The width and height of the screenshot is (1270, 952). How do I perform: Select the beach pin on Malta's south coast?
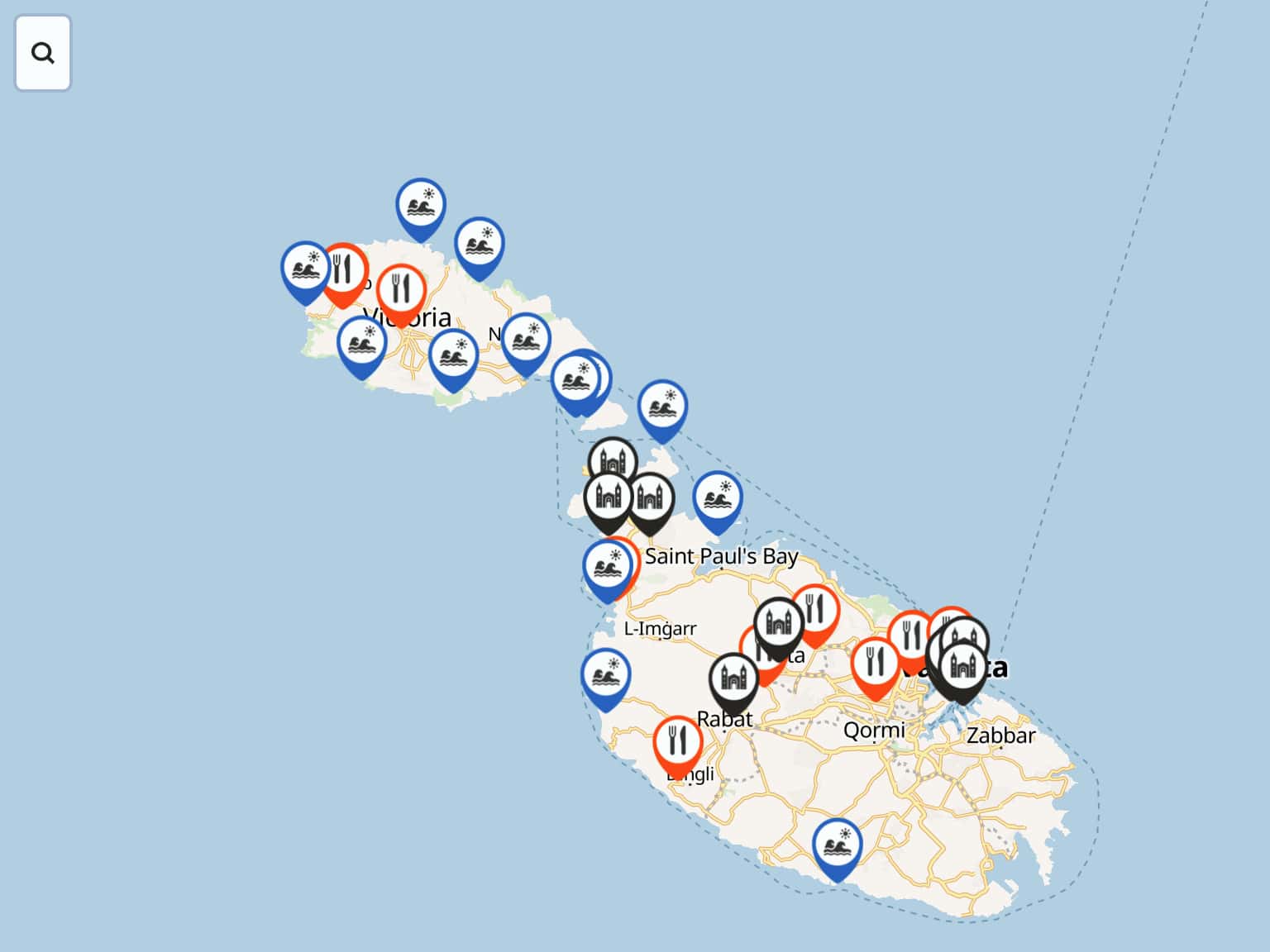tap(837, 845)
